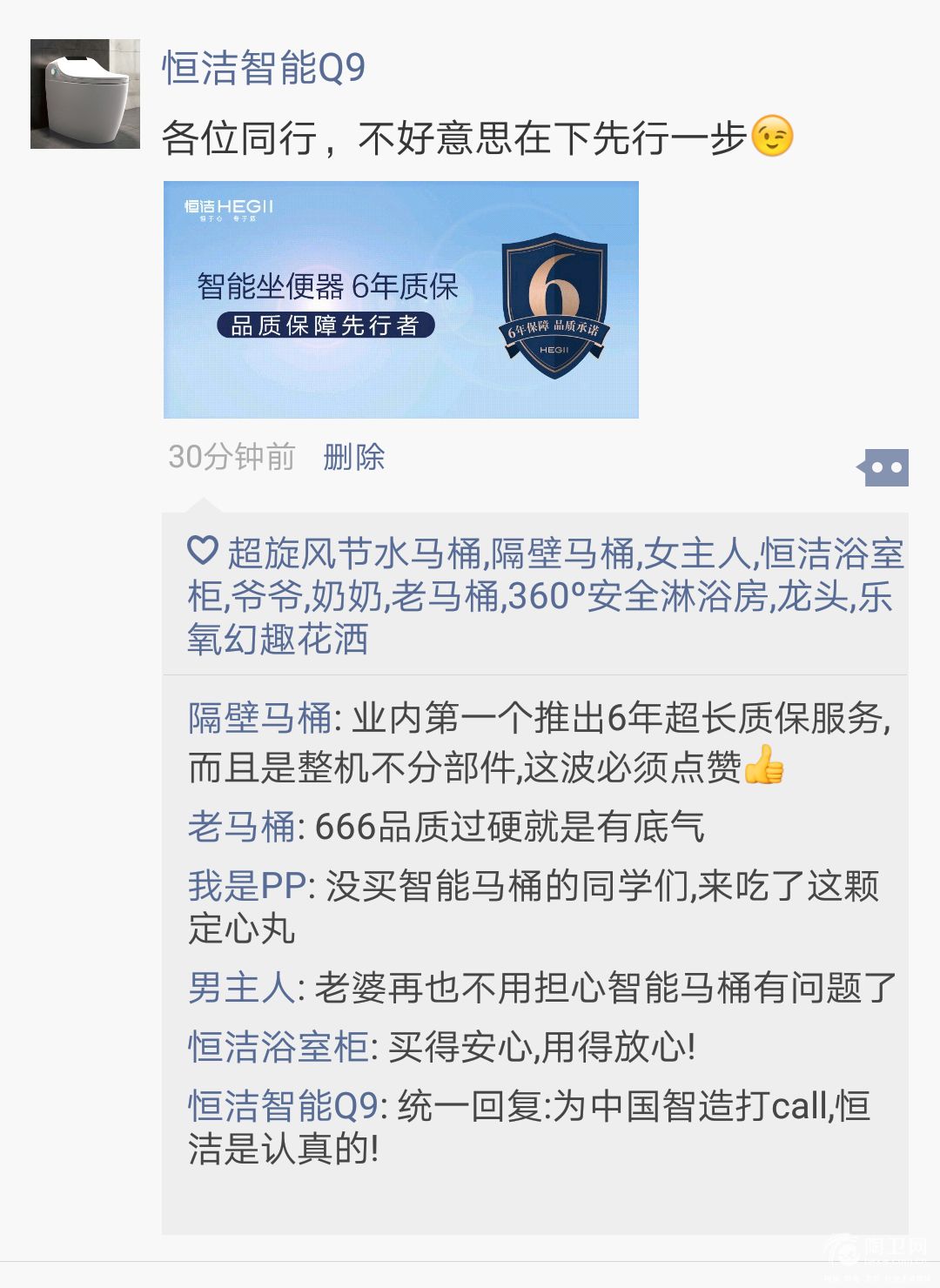Open the 恒洁智能Q9 profile avatar
This screenshot has width=940, height=1288.
click(84, 93)
